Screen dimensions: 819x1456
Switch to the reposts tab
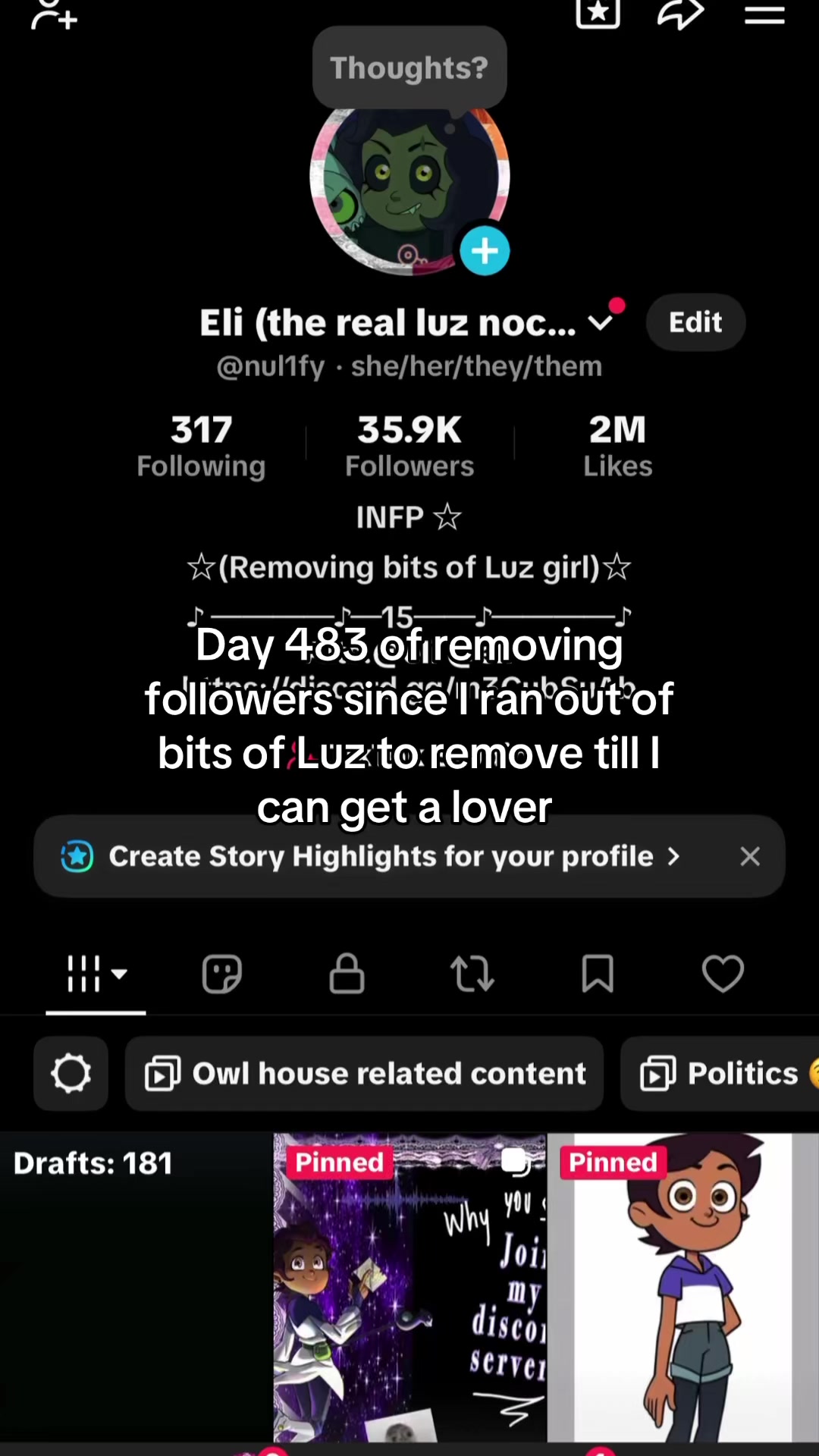[x=472, y=974]
